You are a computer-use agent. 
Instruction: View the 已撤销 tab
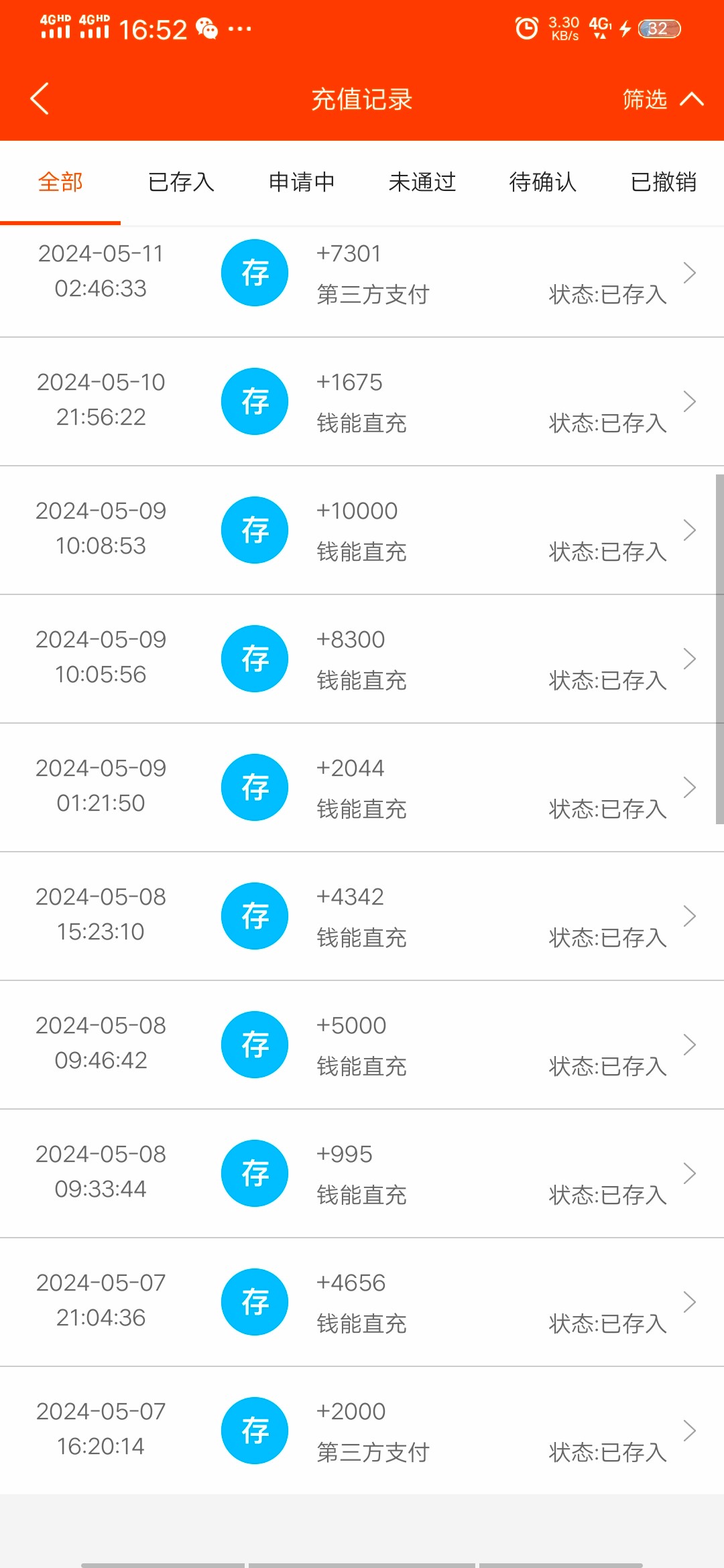click(664, 182)
